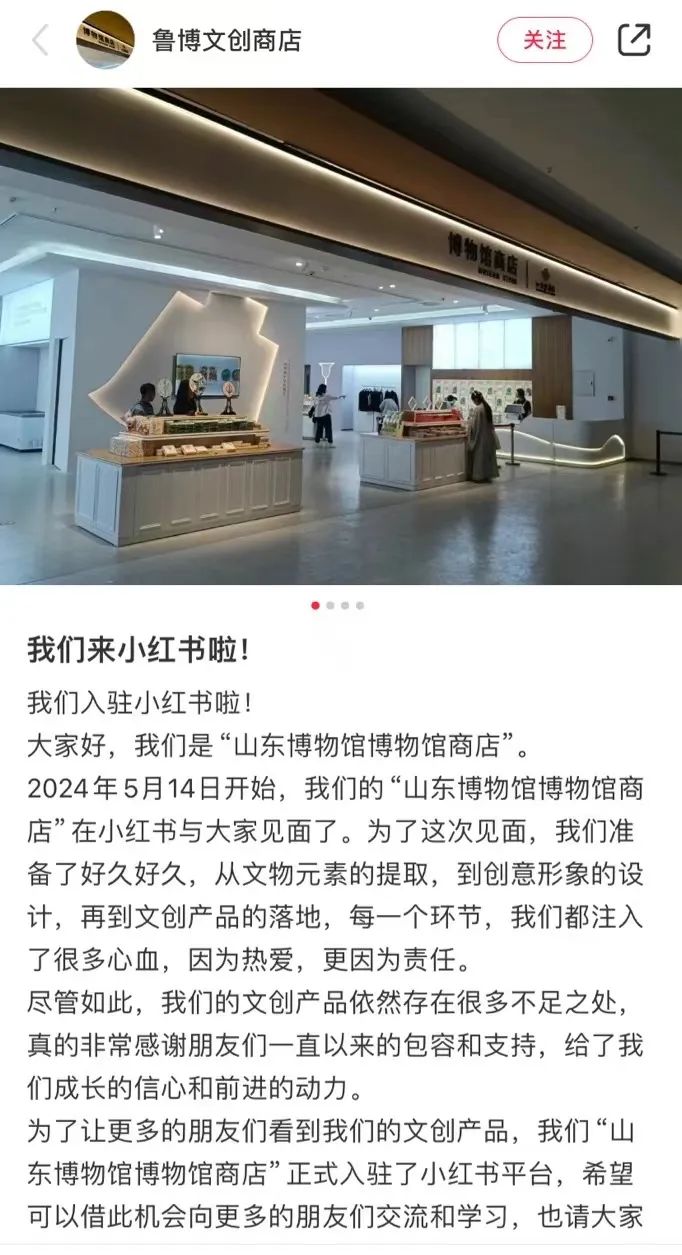View the museum shop photo fullscreen
682x1255 pixels.
[341, 336]
